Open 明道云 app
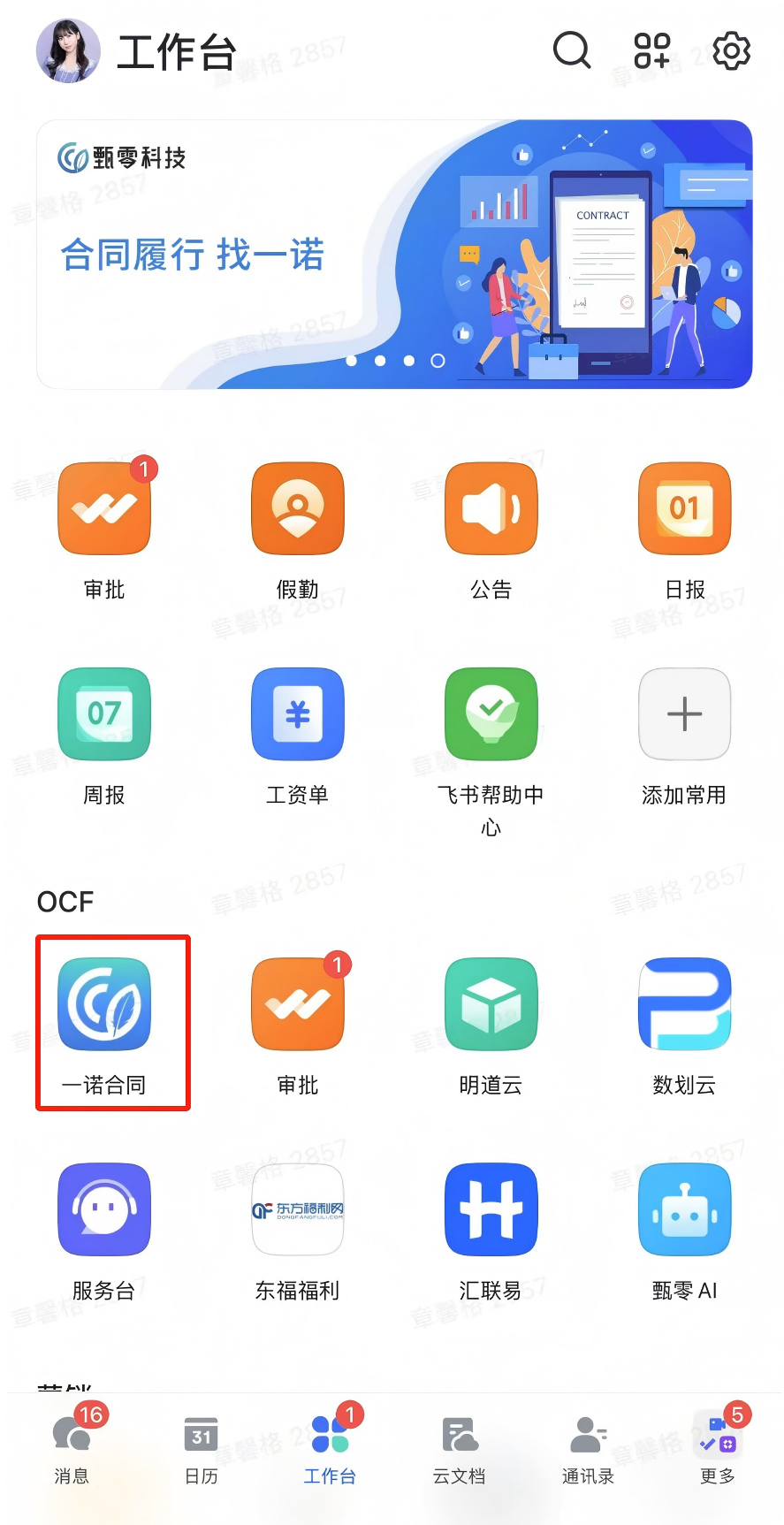This screenshot has height=1525, width=784. [491, 1004]
